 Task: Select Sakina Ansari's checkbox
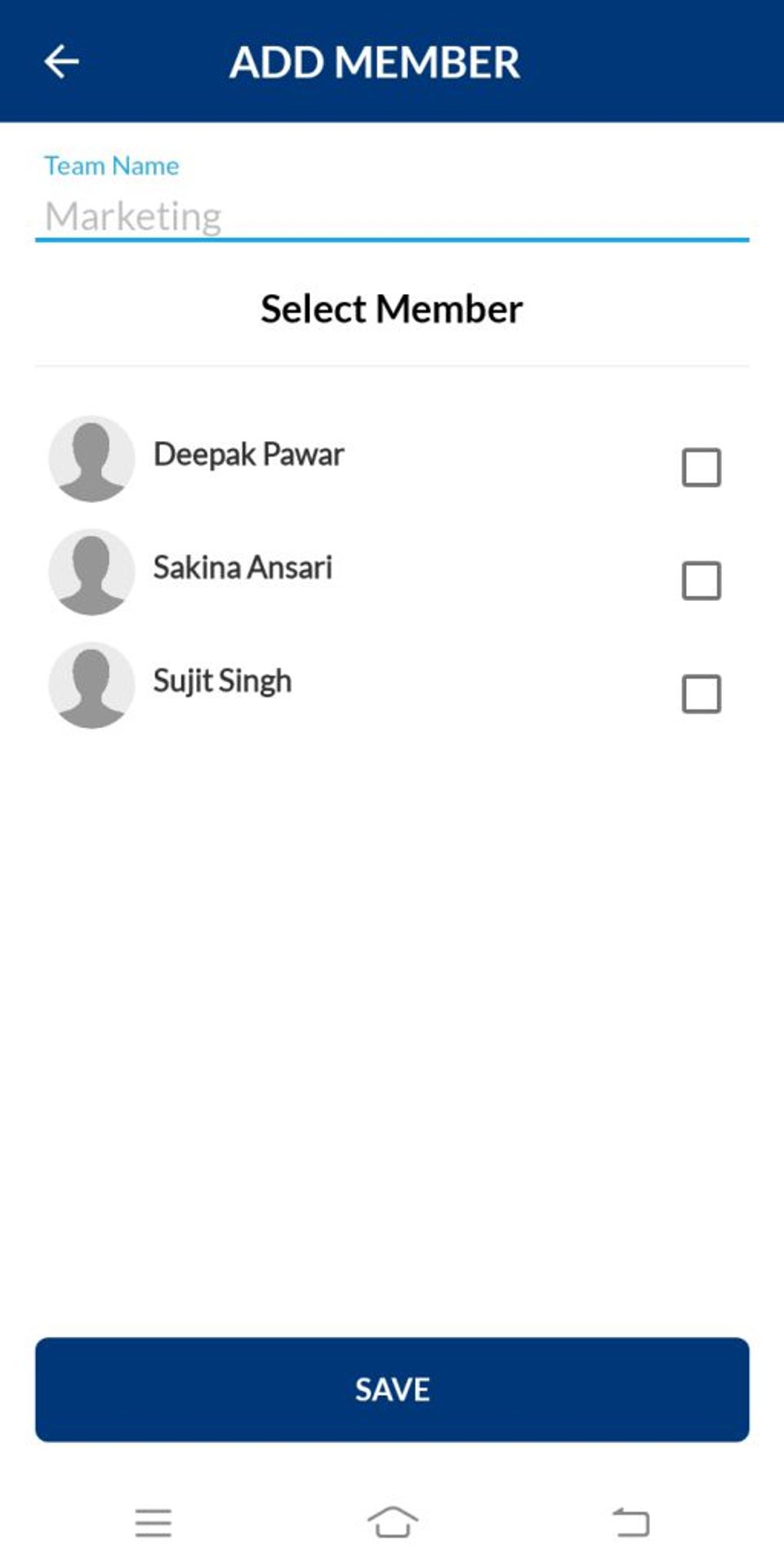(701, 581)
